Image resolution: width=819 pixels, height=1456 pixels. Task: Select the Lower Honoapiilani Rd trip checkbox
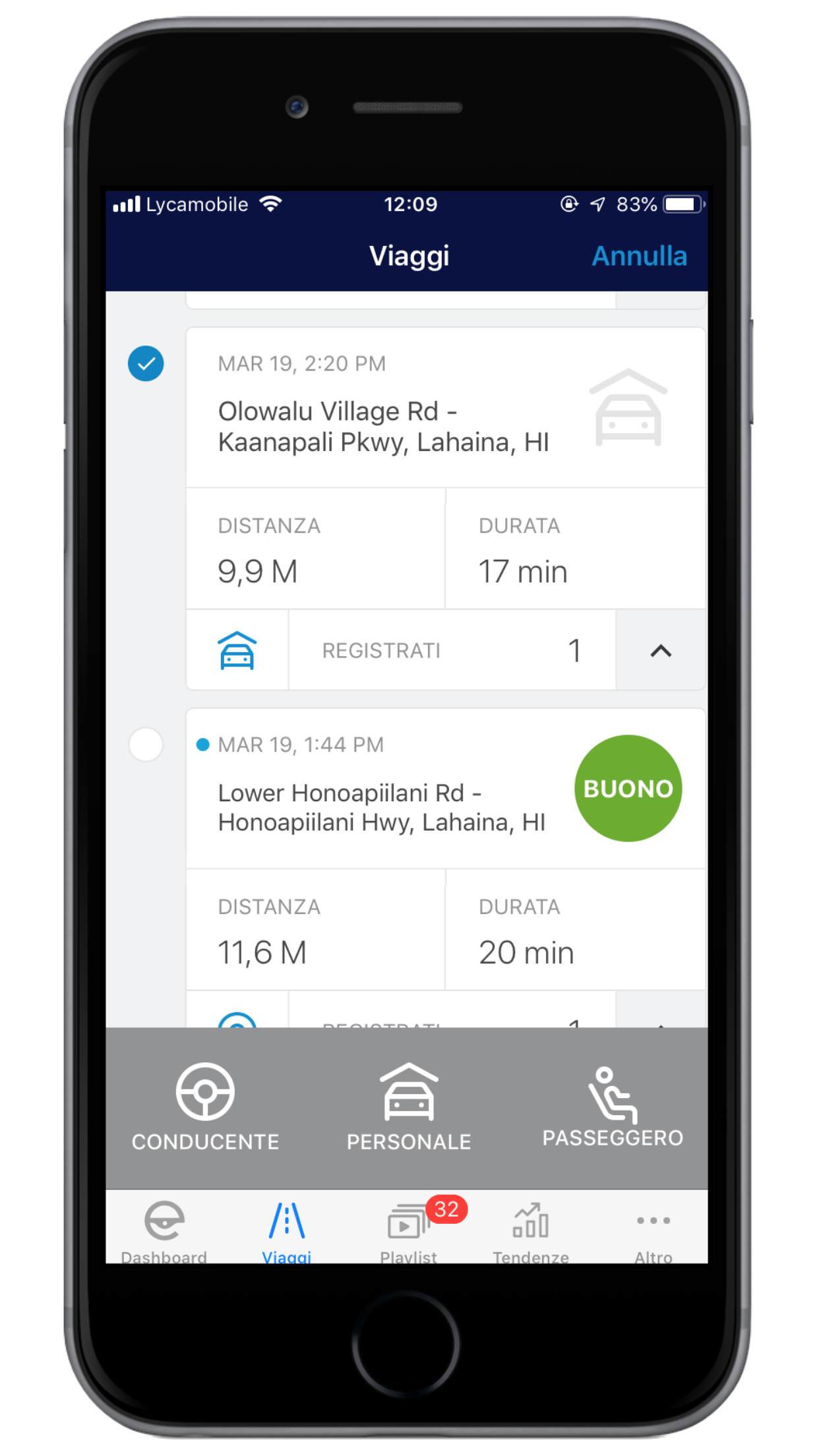[146, 744]
